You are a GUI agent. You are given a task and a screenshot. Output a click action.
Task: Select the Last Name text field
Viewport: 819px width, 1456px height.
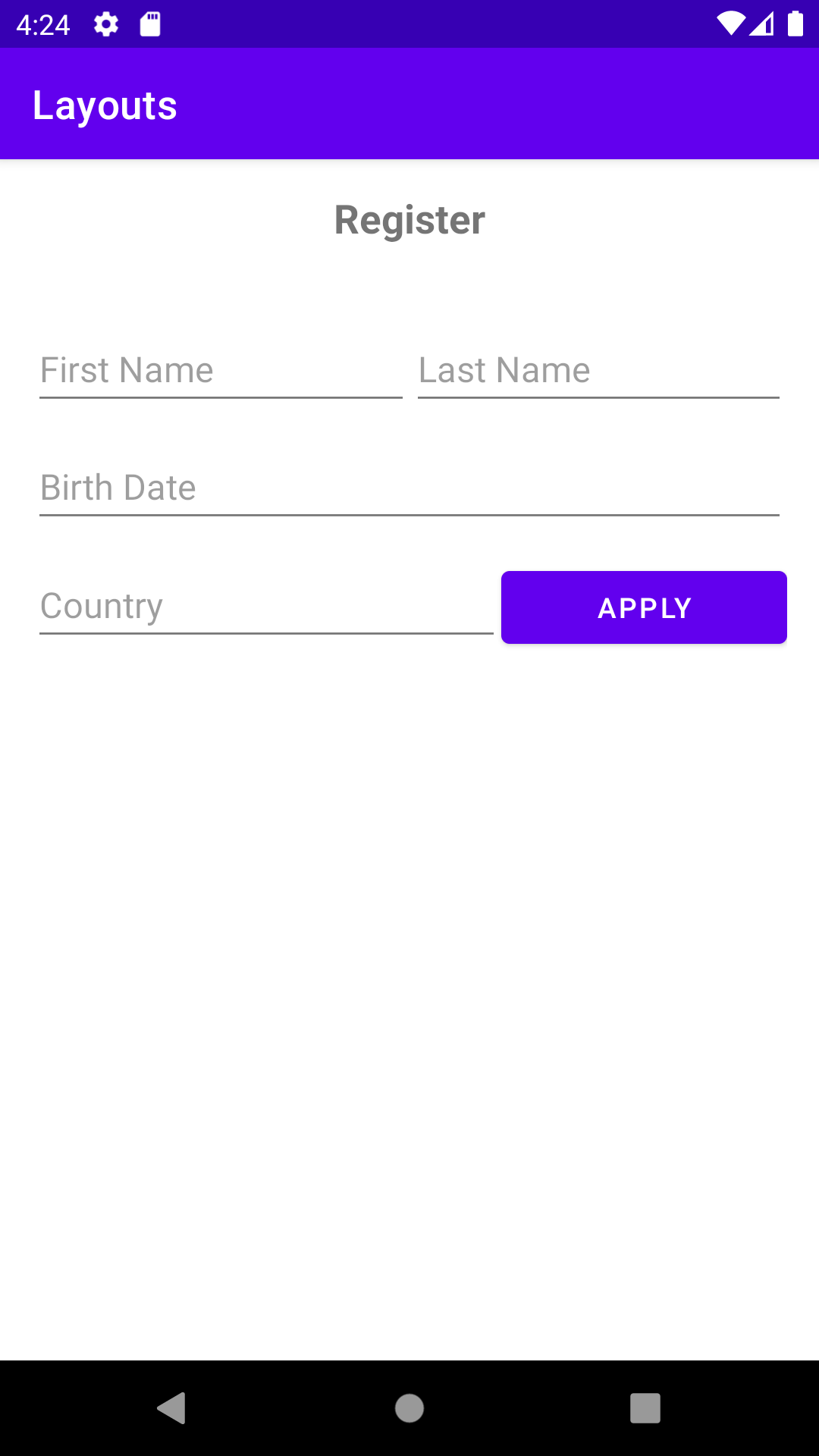[x=597, y=371]
